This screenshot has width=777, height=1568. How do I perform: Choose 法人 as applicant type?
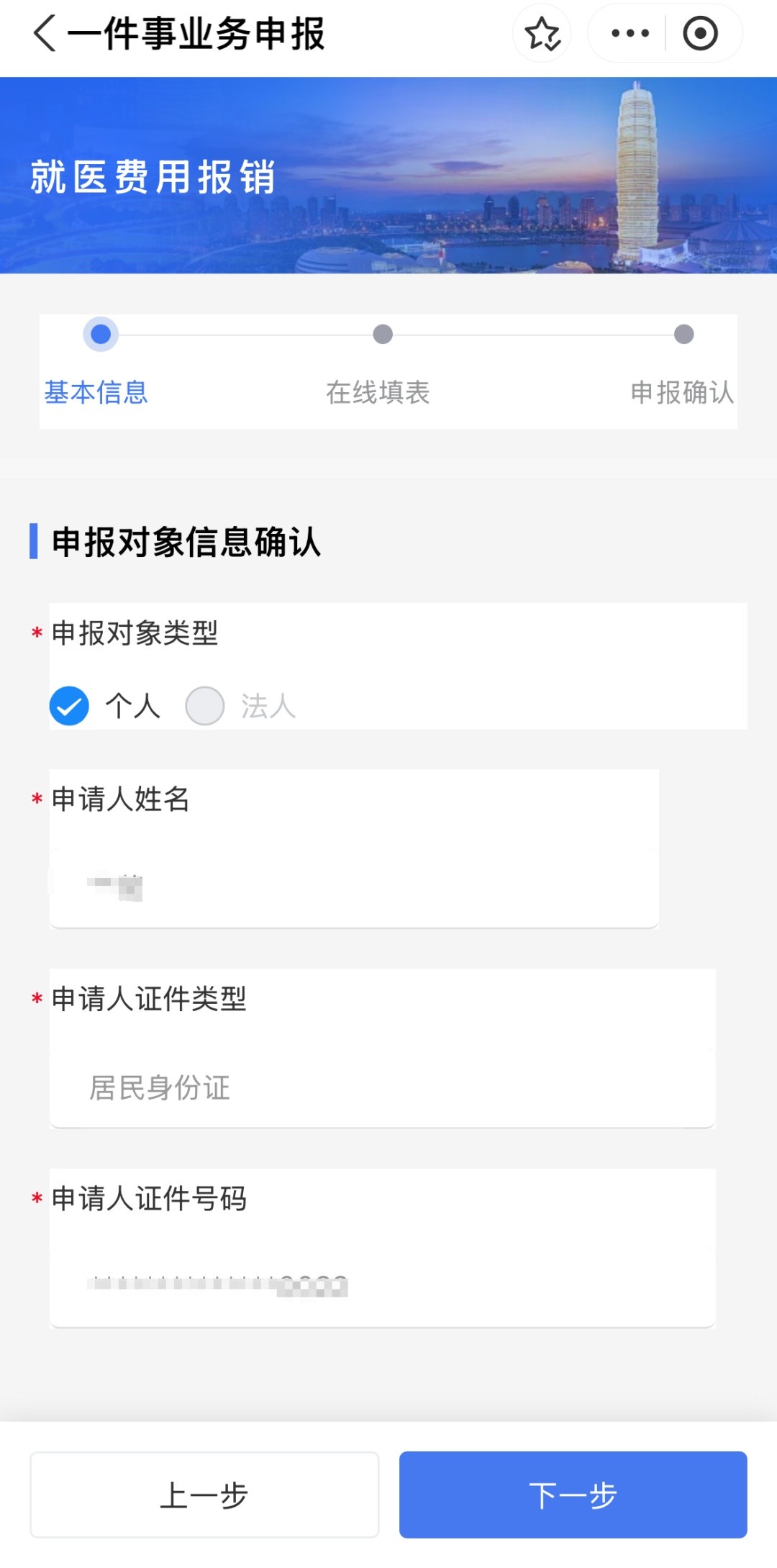(206, 706)
